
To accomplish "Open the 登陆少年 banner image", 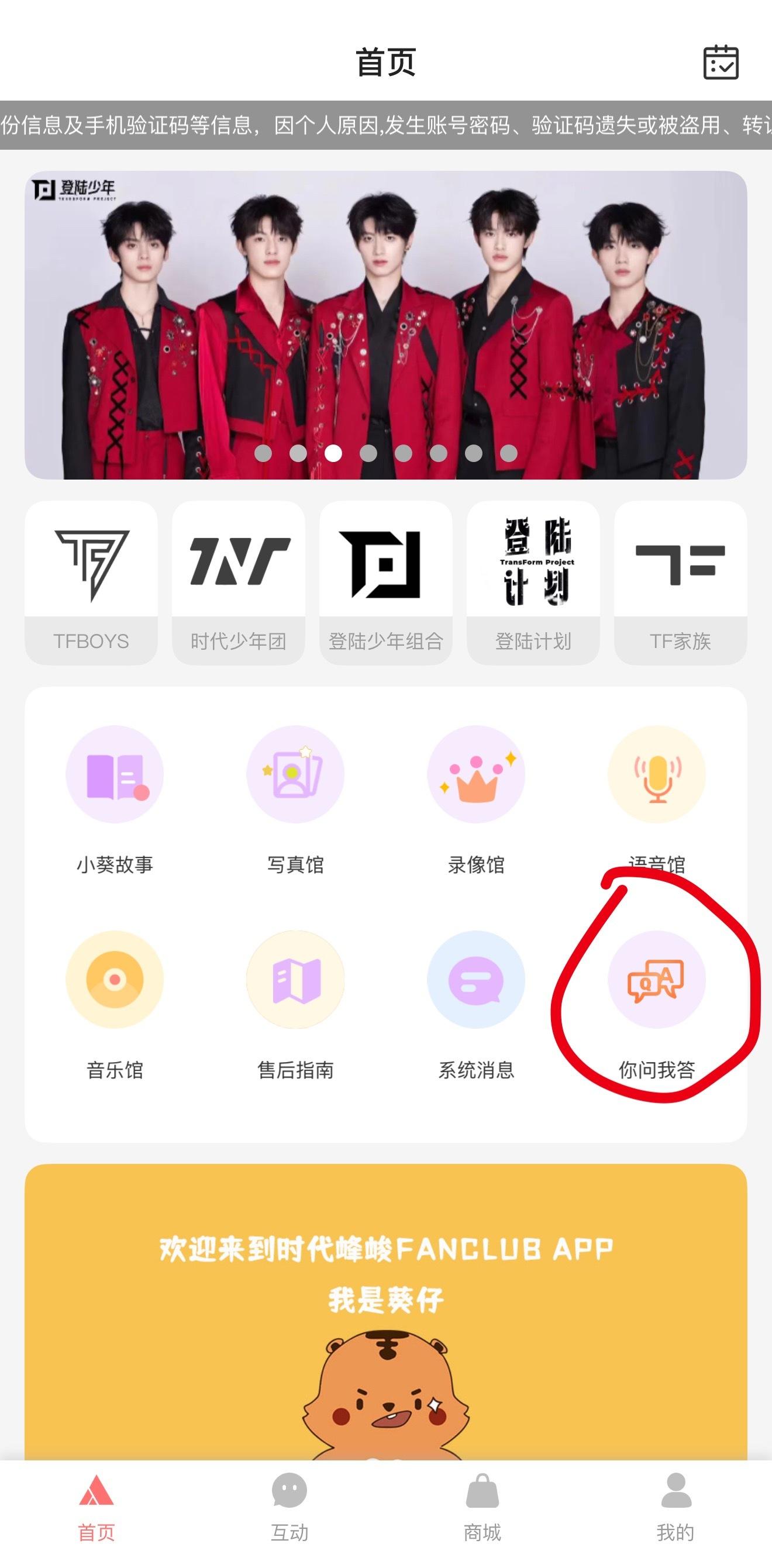I will coord(385,325).
